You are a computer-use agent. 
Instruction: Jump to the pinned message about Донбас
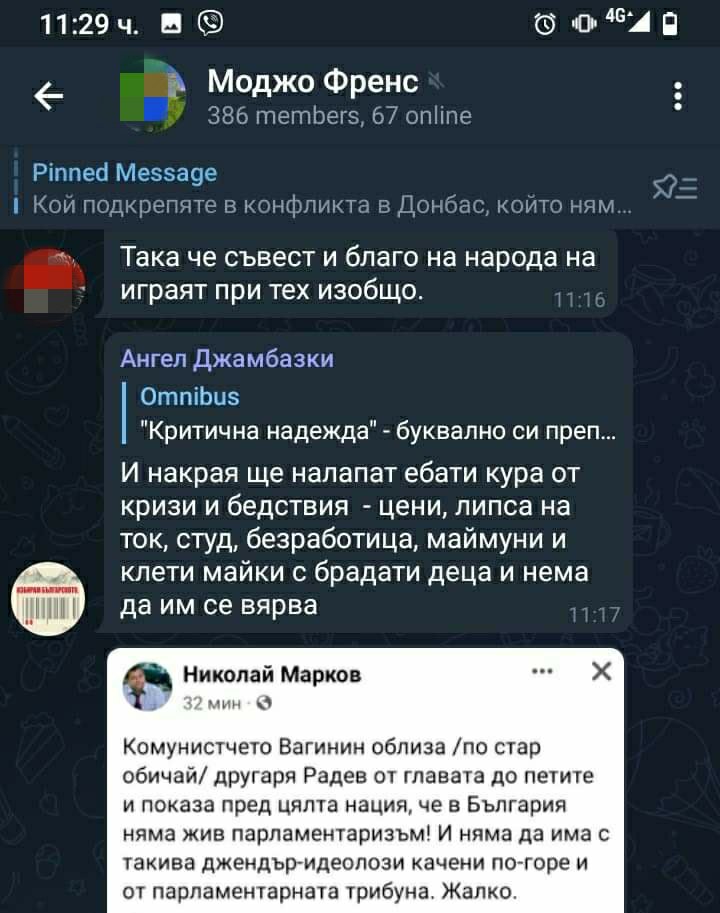click(x=330, y=189)
